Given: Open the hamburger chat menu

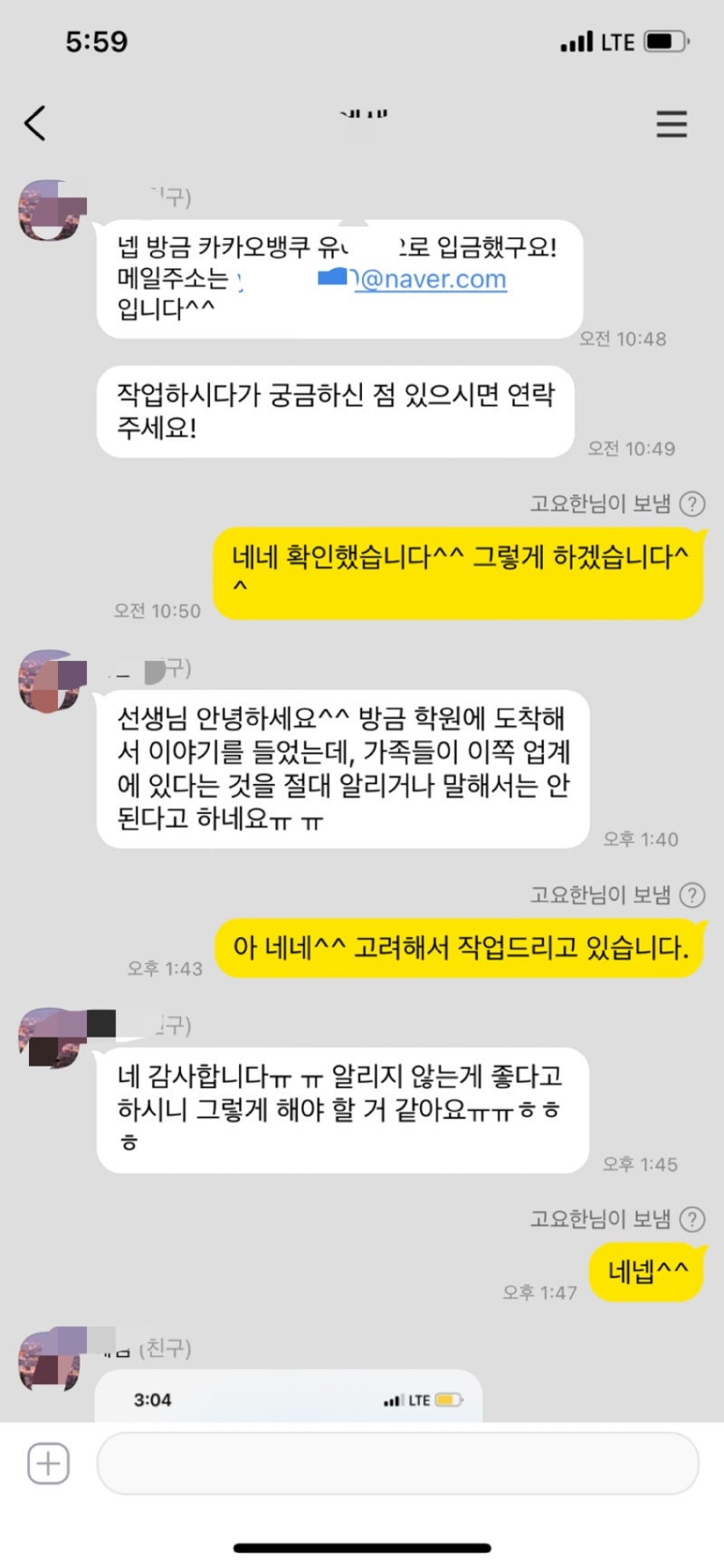Looking at the screenshot, I should (x=672, y=124).
